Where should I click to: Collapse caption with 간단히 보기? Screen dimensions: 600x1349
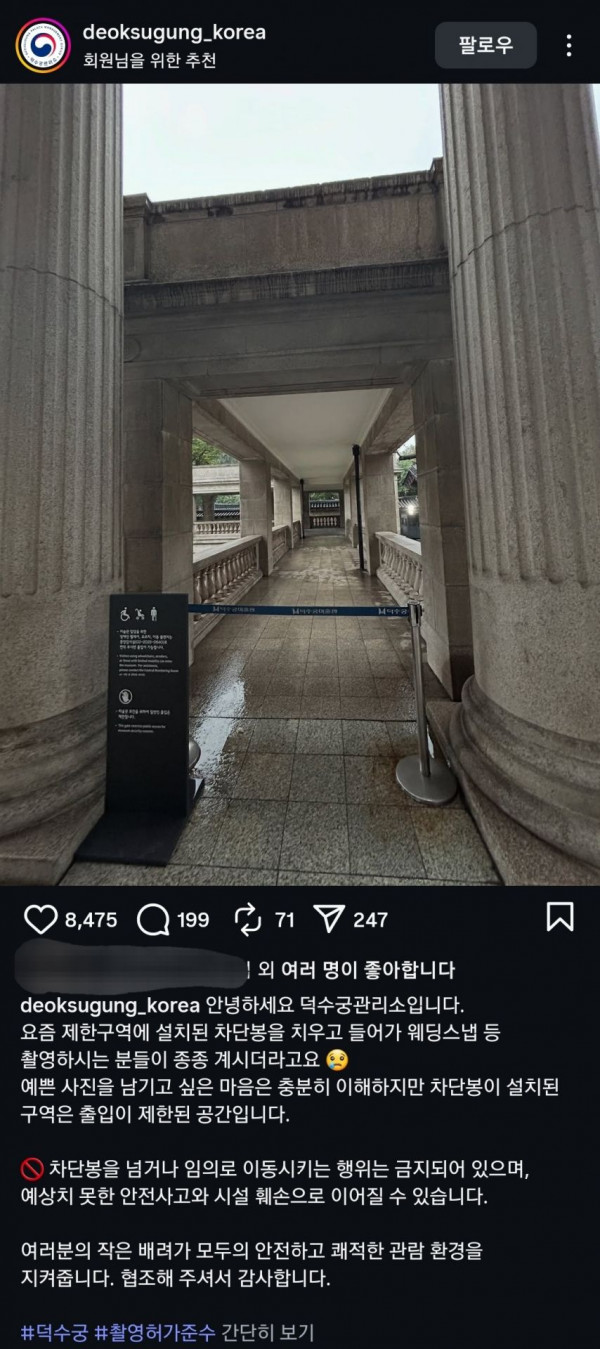(x=267, y=1332)
